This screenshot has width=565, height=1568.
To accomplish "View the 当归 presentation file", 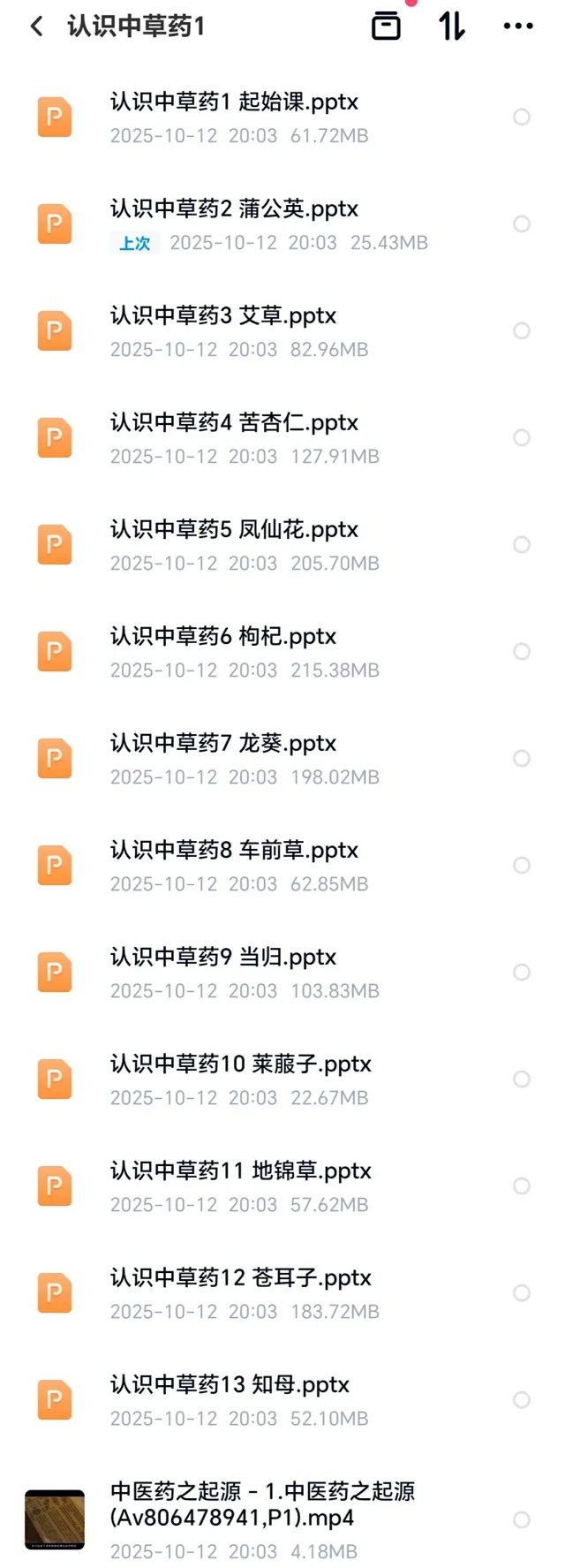I will click(x=223, y=958).
